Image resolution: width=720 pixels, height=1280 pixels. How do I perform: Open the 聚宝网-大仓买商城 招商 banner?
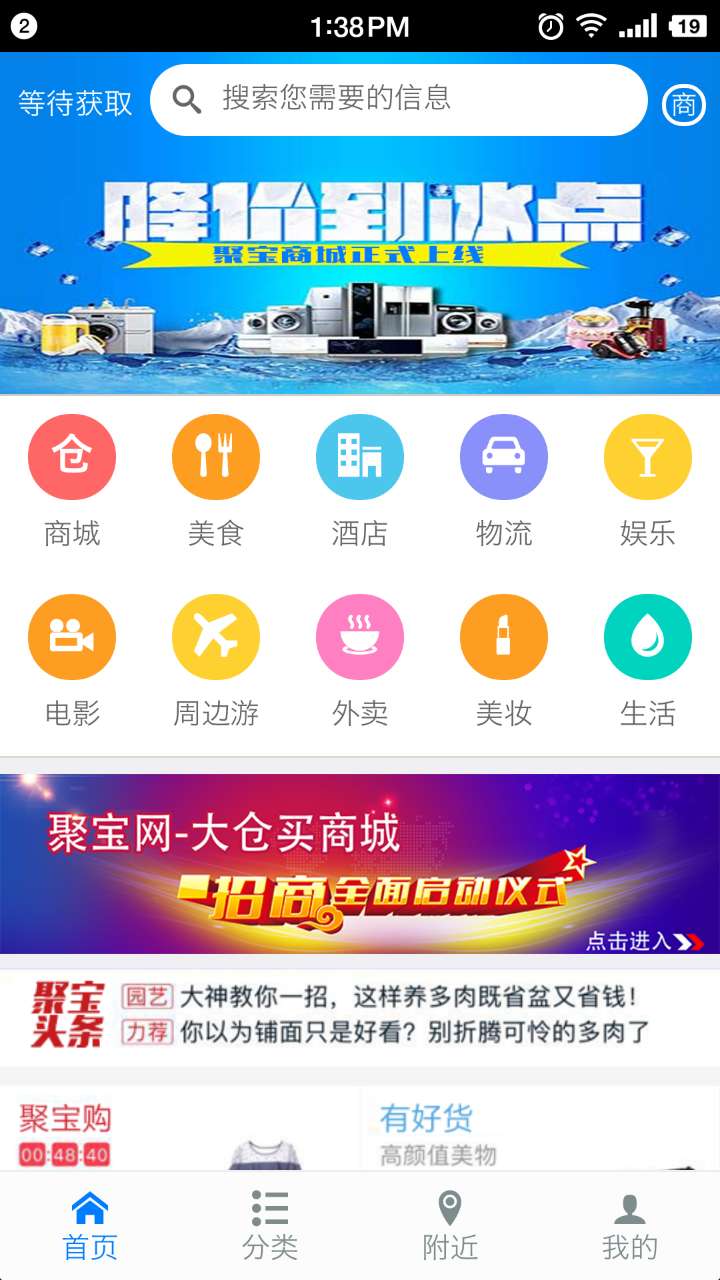(x=360, y=863)
